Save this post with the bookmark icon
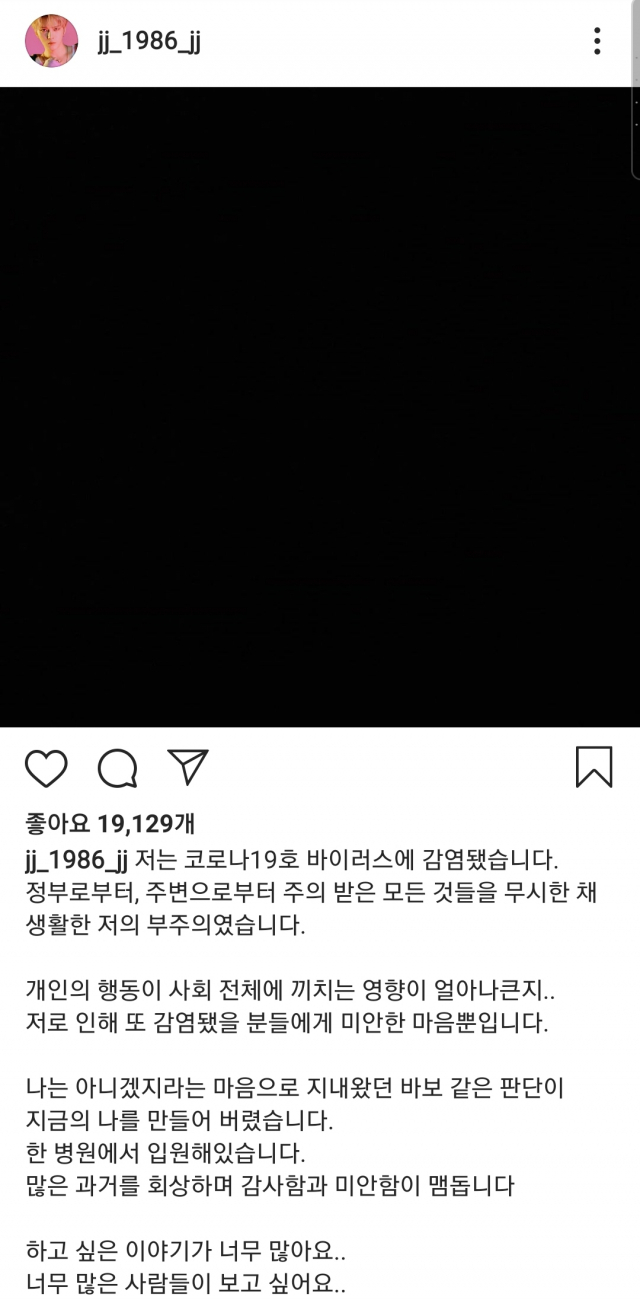The image size is (640, 1300). [594, 767]
